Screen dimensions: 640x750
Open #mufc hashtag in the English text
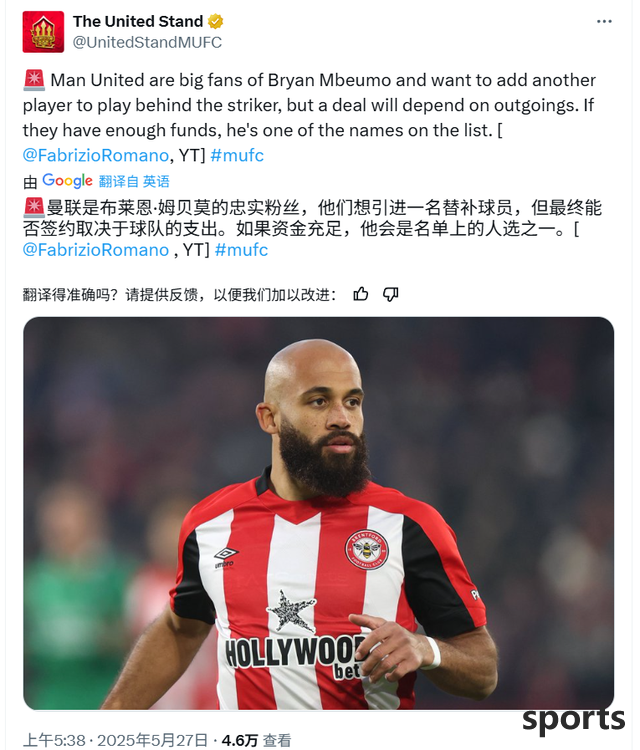coord(237,155)
